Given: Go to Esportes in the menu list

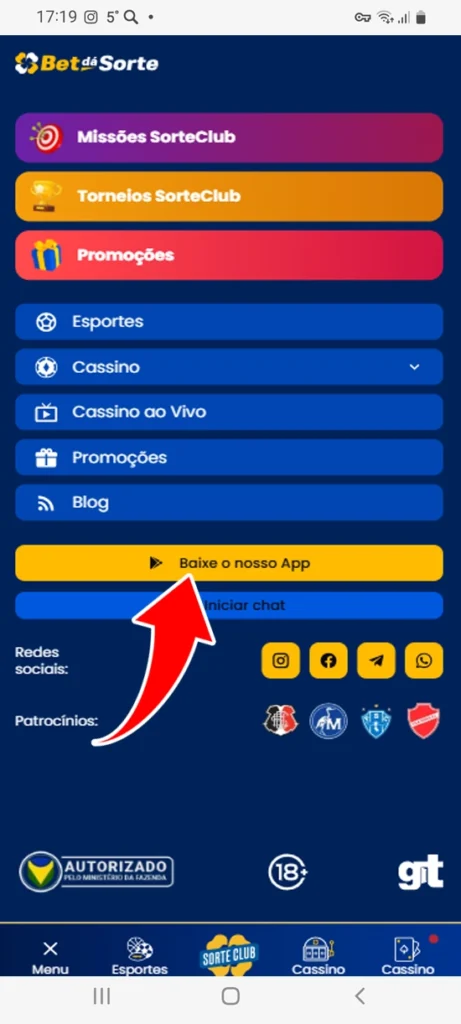Looking at the screenshot, I should click(229, 322).
